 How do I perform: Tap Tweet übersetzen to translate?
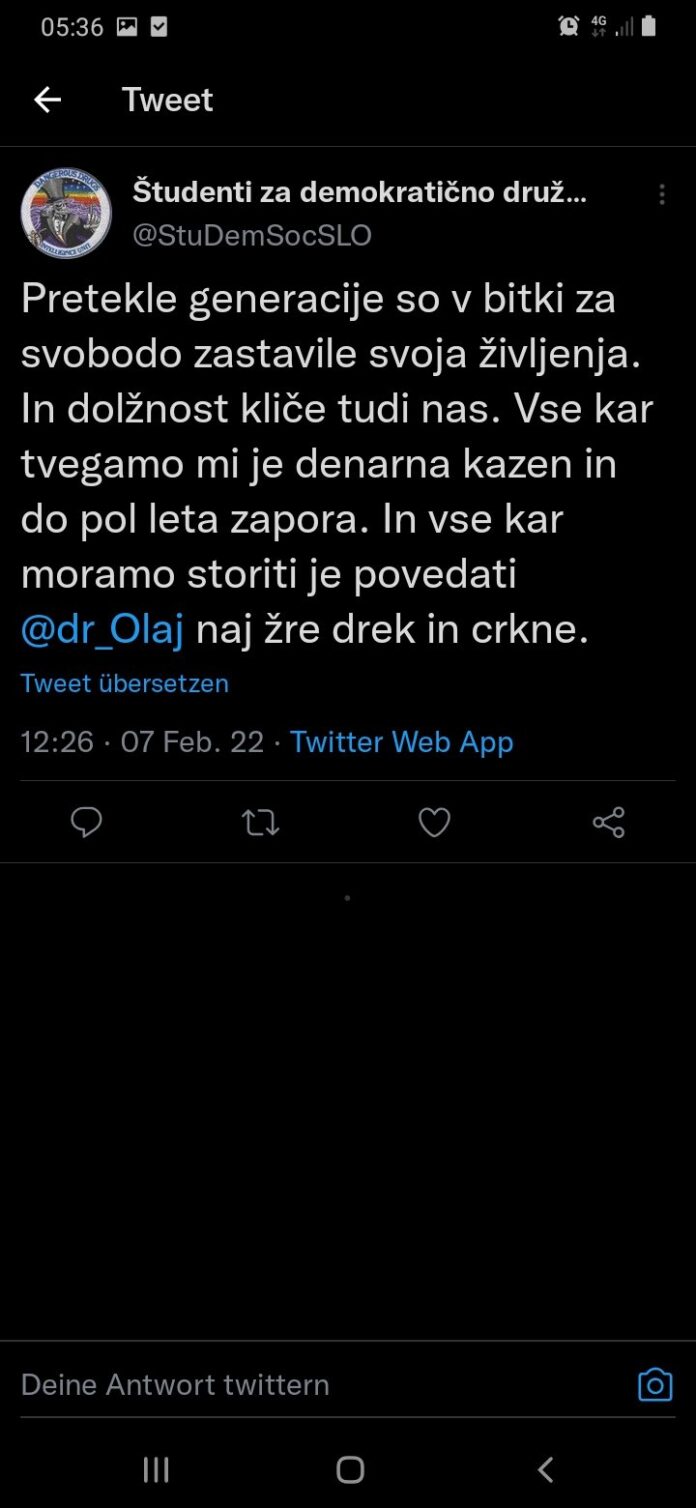pyautogui.click(x=125, y=683)
